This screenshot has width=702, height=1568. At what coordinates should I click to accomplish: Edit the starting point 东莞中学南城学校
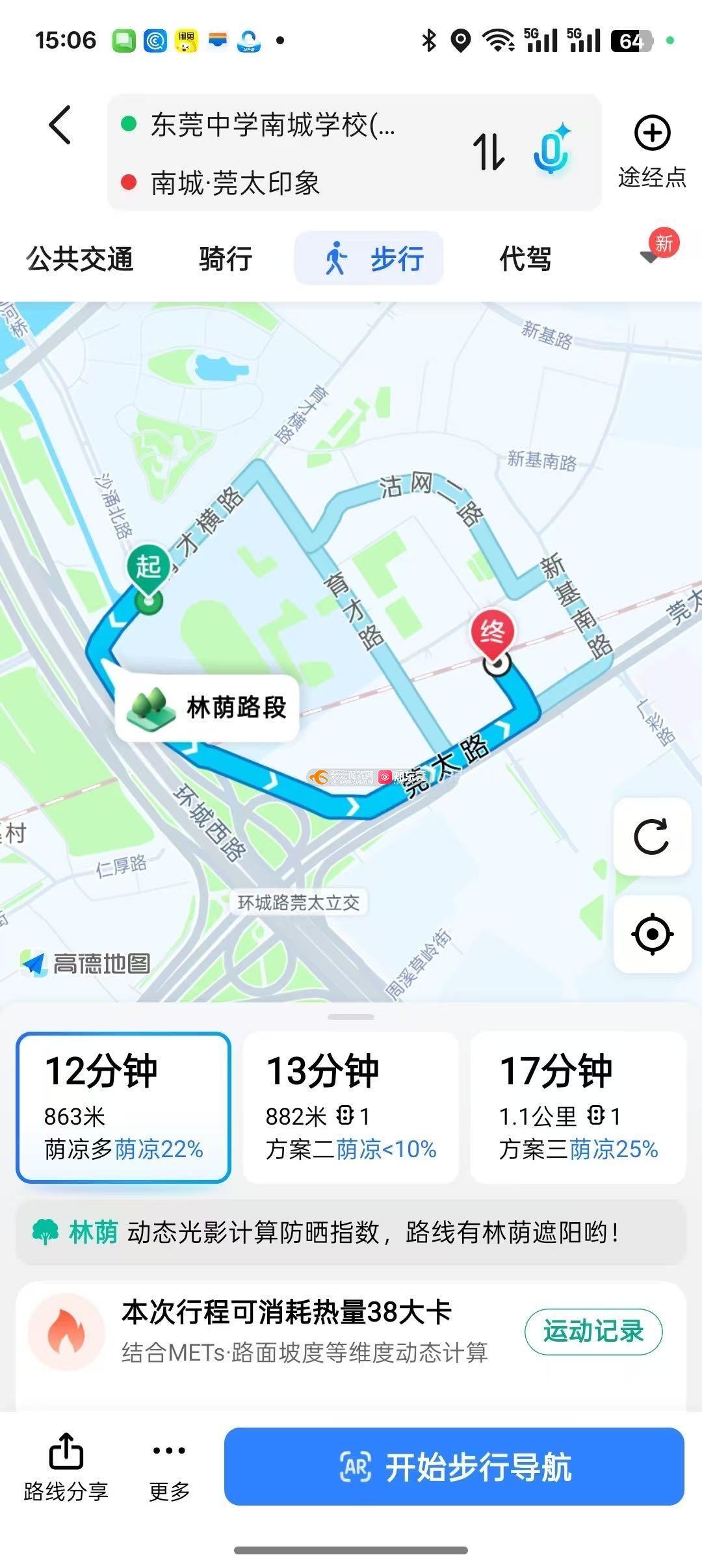(273, 124)
